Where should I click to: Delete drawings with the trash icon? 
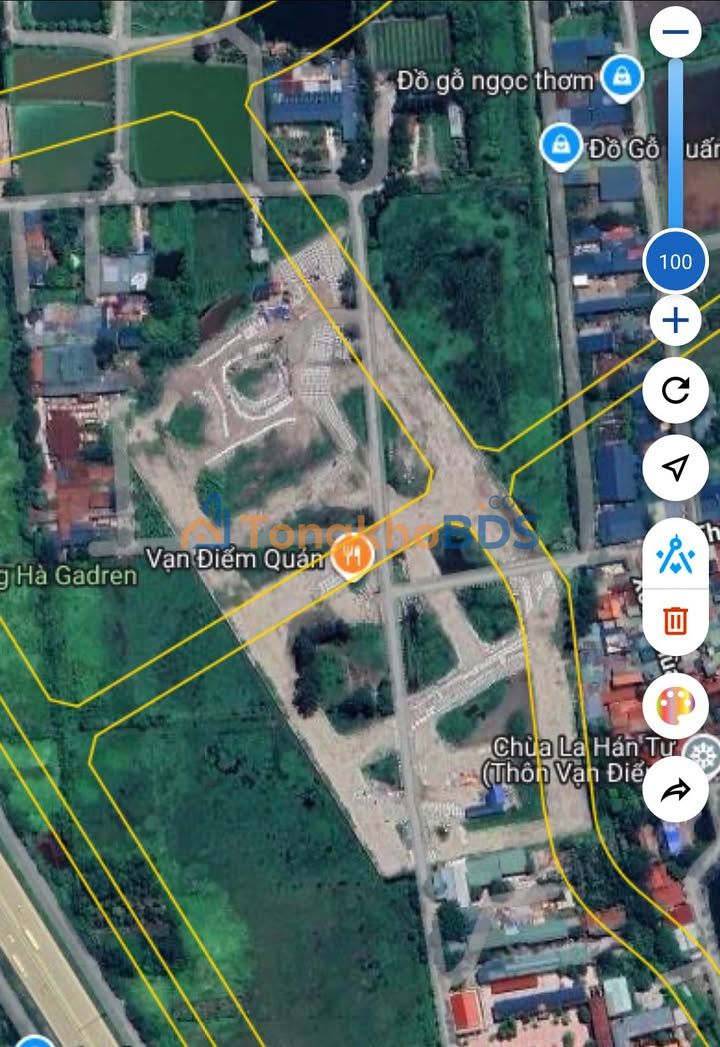coord(676,621)
